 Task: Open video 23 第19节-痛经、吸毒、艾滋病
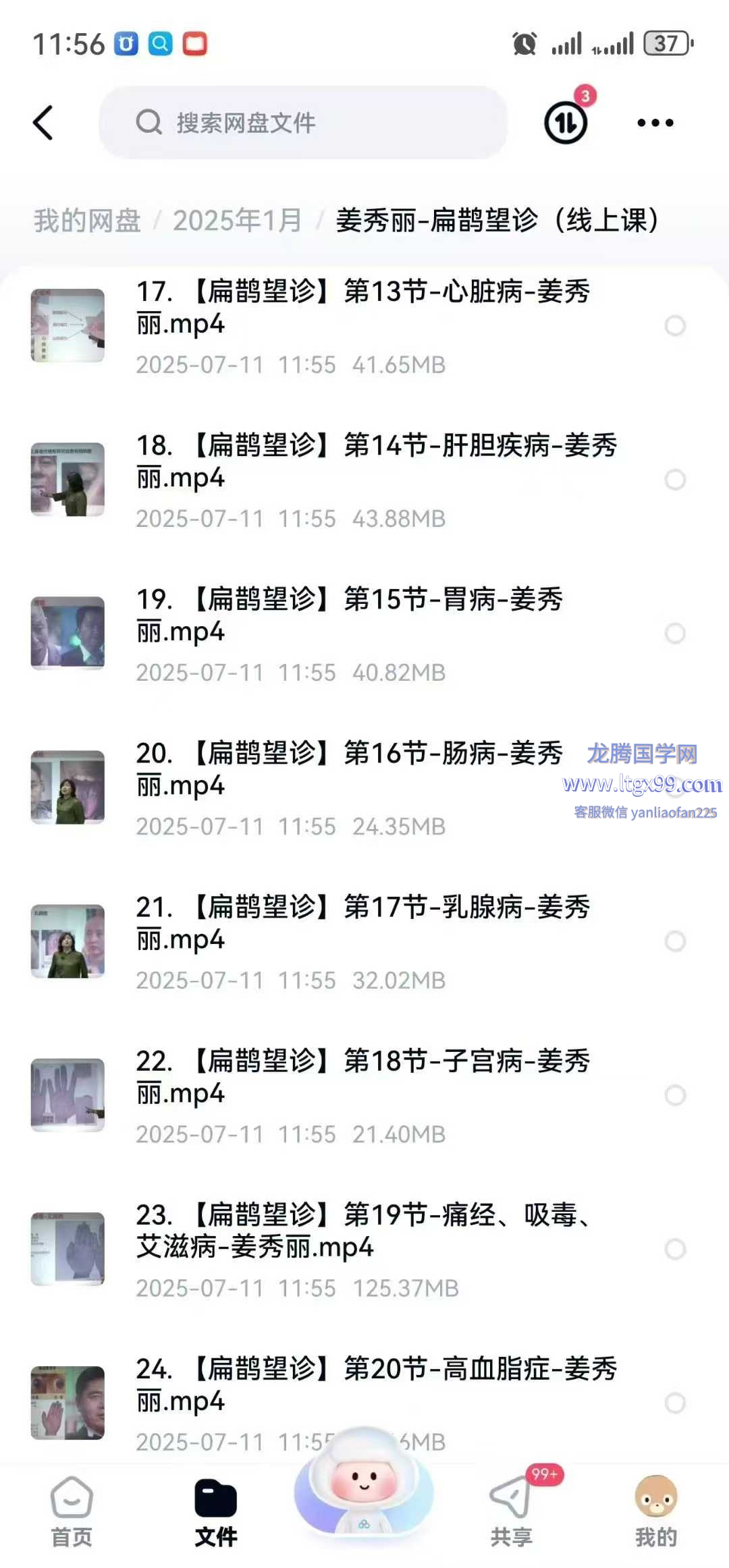[x=363, y=1231]
